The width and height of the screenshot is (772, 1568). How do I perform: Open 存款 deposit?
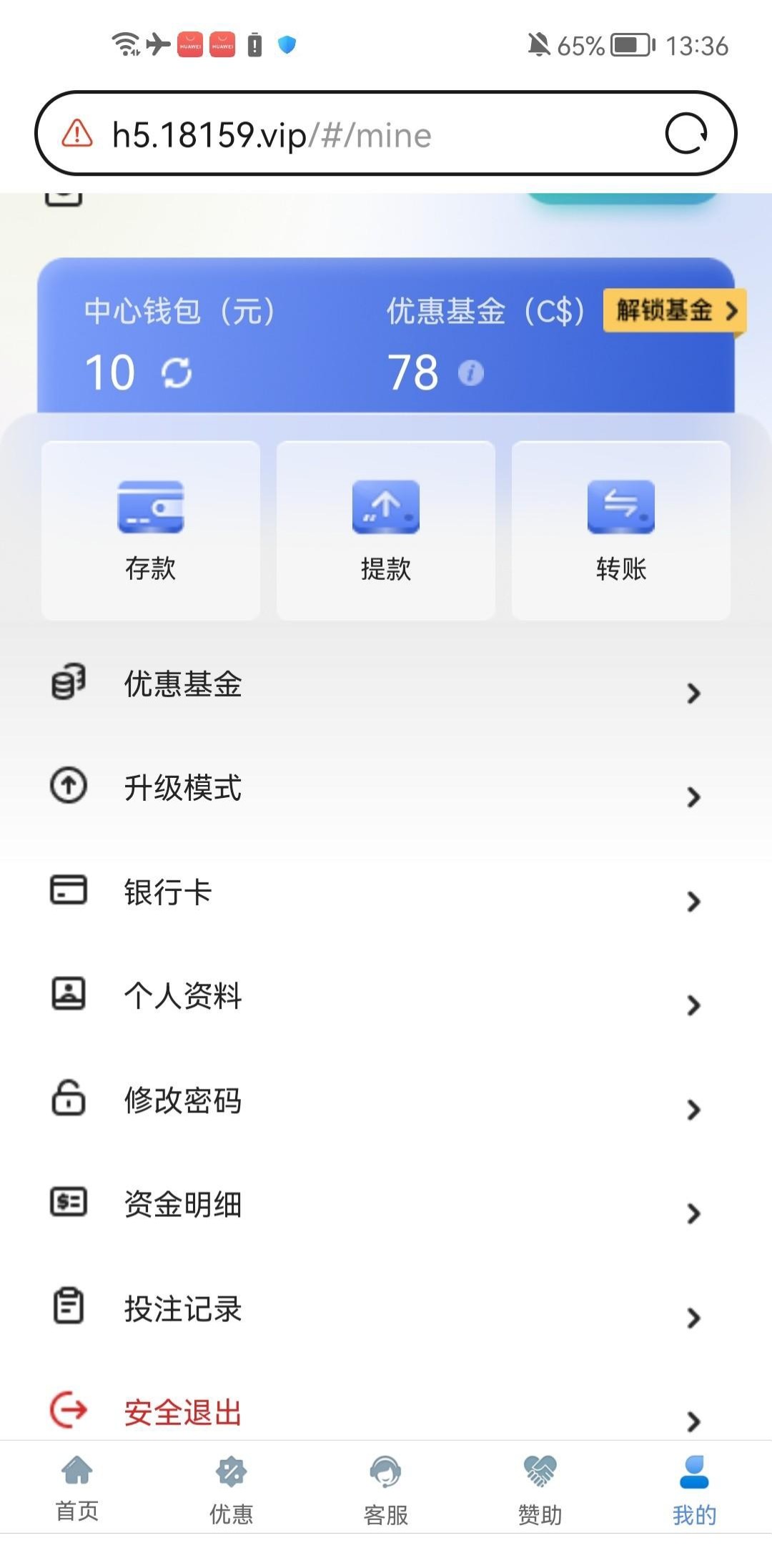(x=151, y=531)
